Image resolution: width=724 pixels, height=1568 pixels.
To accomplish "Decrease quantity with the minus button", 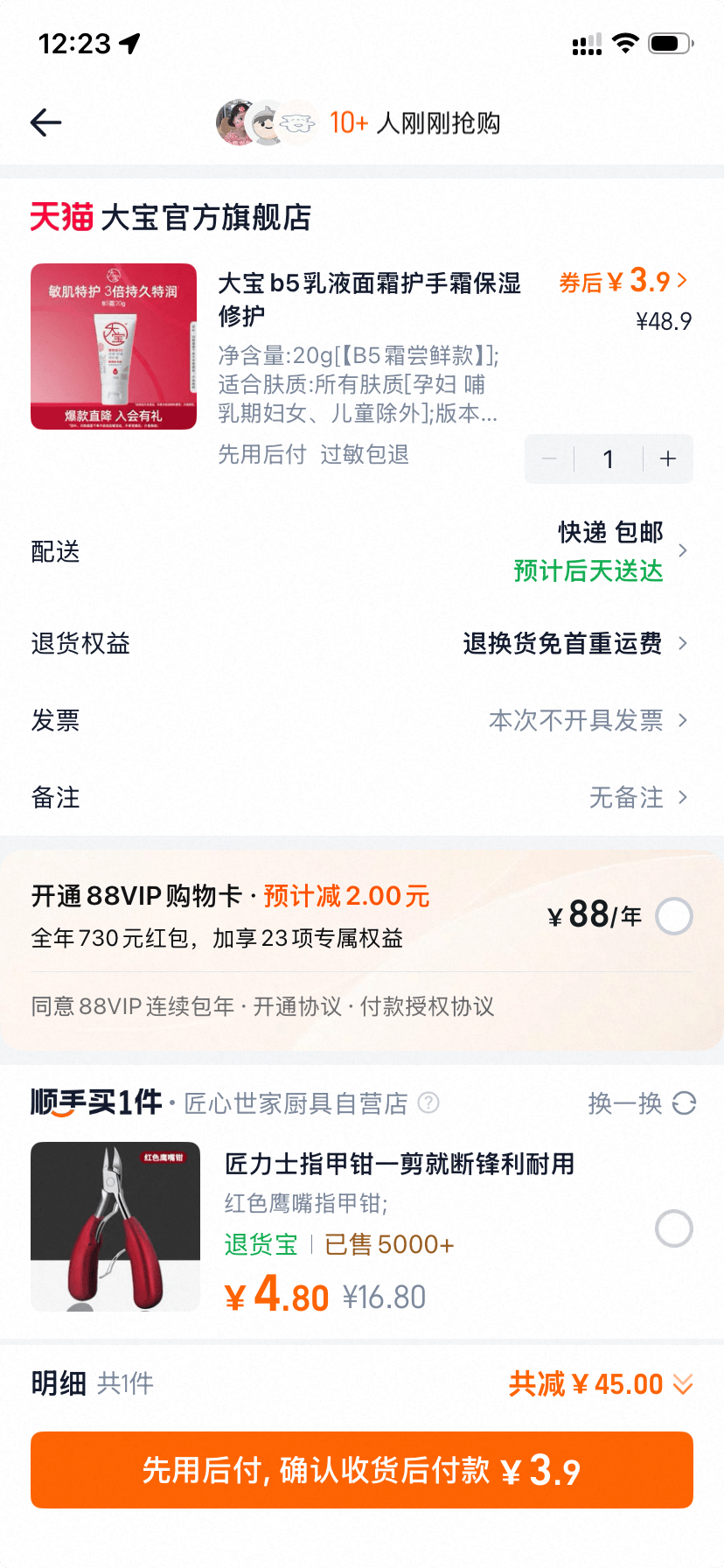I will point(549,459).
